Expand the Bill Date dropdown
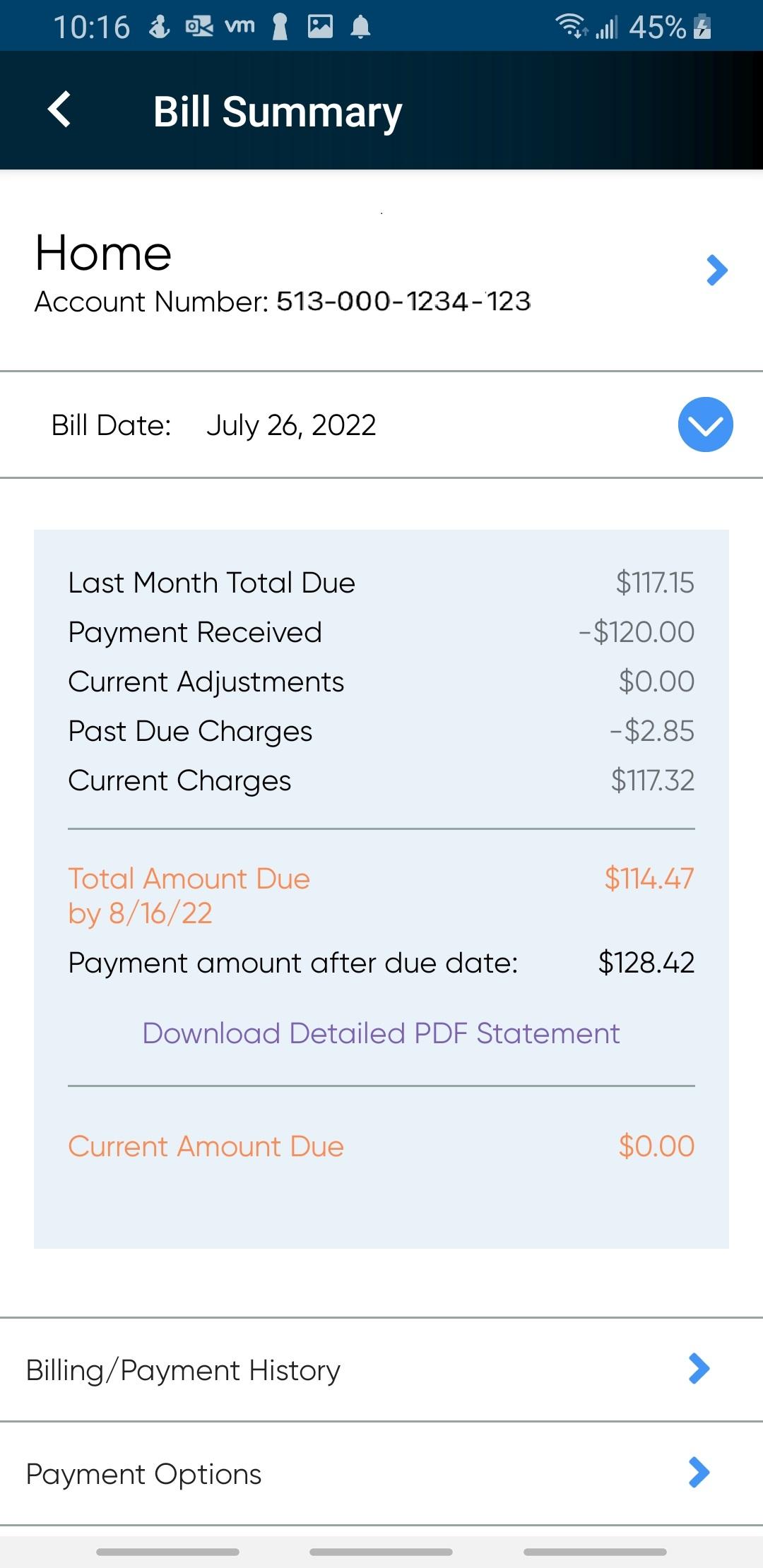The width and height of the screenshot is (763, 1568). [x=705, y=424]
